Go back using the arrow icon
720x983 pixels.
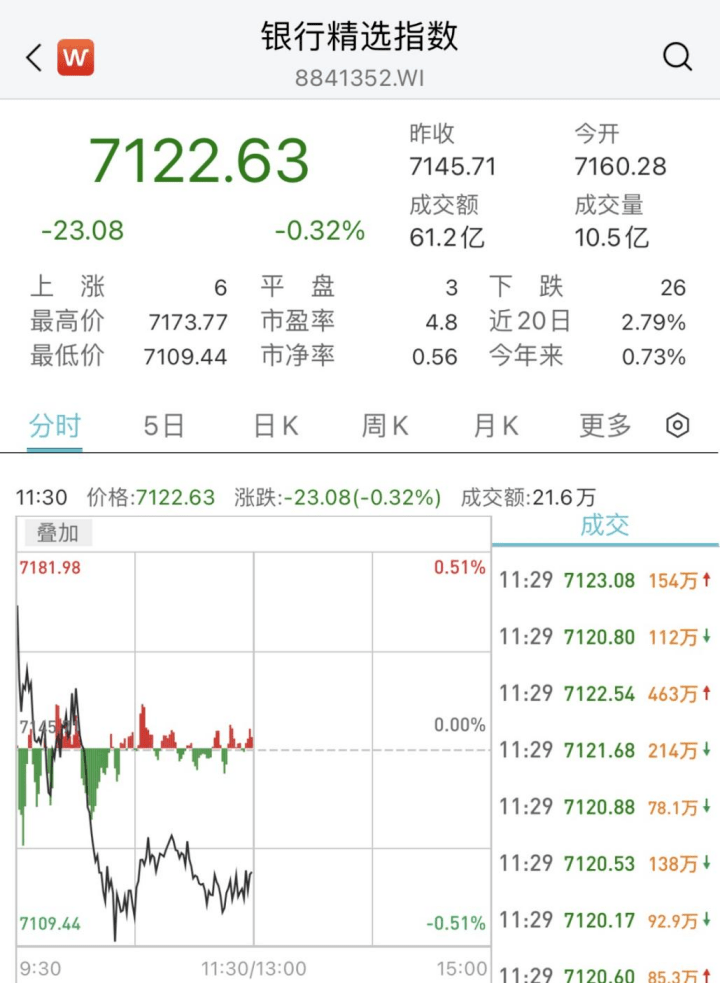34,58
